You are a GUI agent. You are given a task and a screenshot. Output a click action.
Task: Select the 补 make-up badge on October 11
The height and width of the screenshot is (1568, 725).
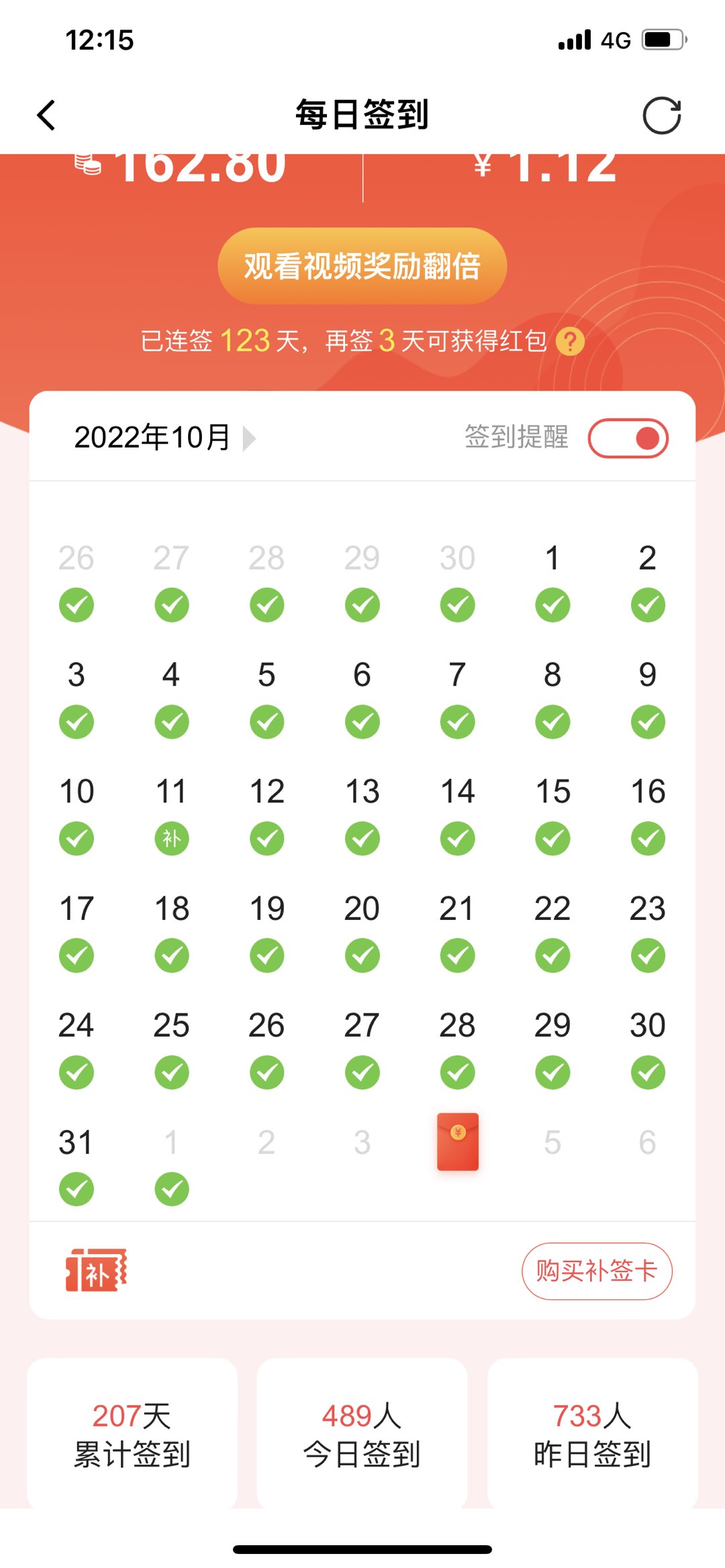coord(172,837)
